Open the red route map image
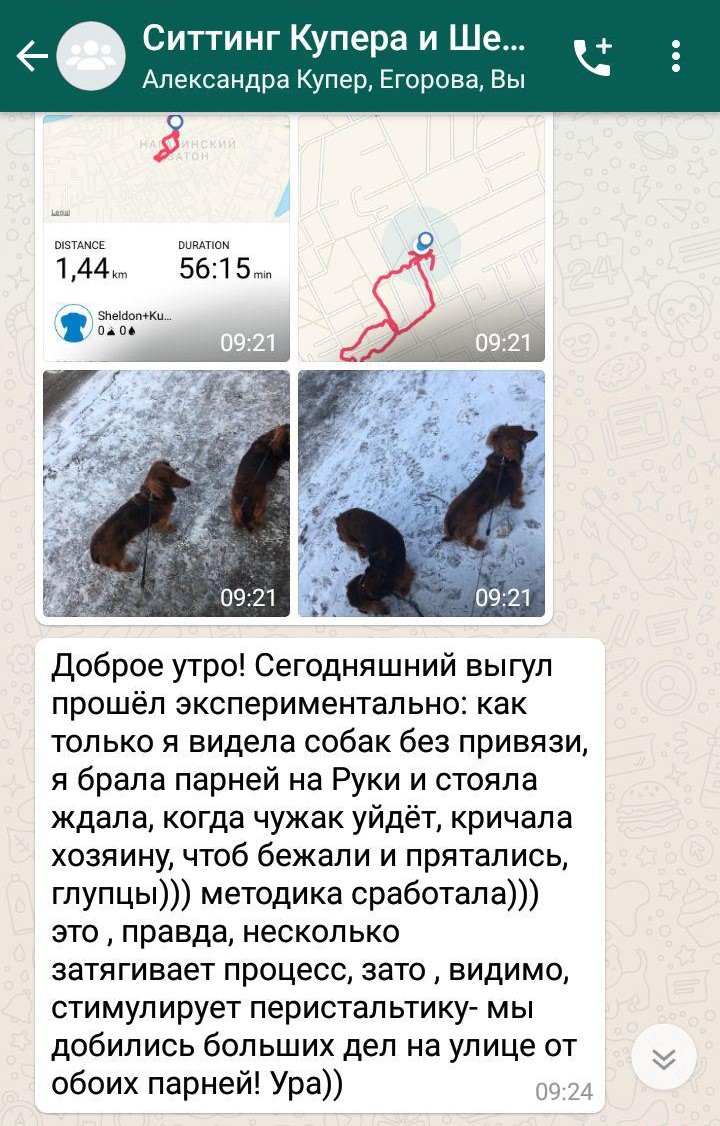The height and width of the screenshot is (1126, 720). (x=421, y=238)
